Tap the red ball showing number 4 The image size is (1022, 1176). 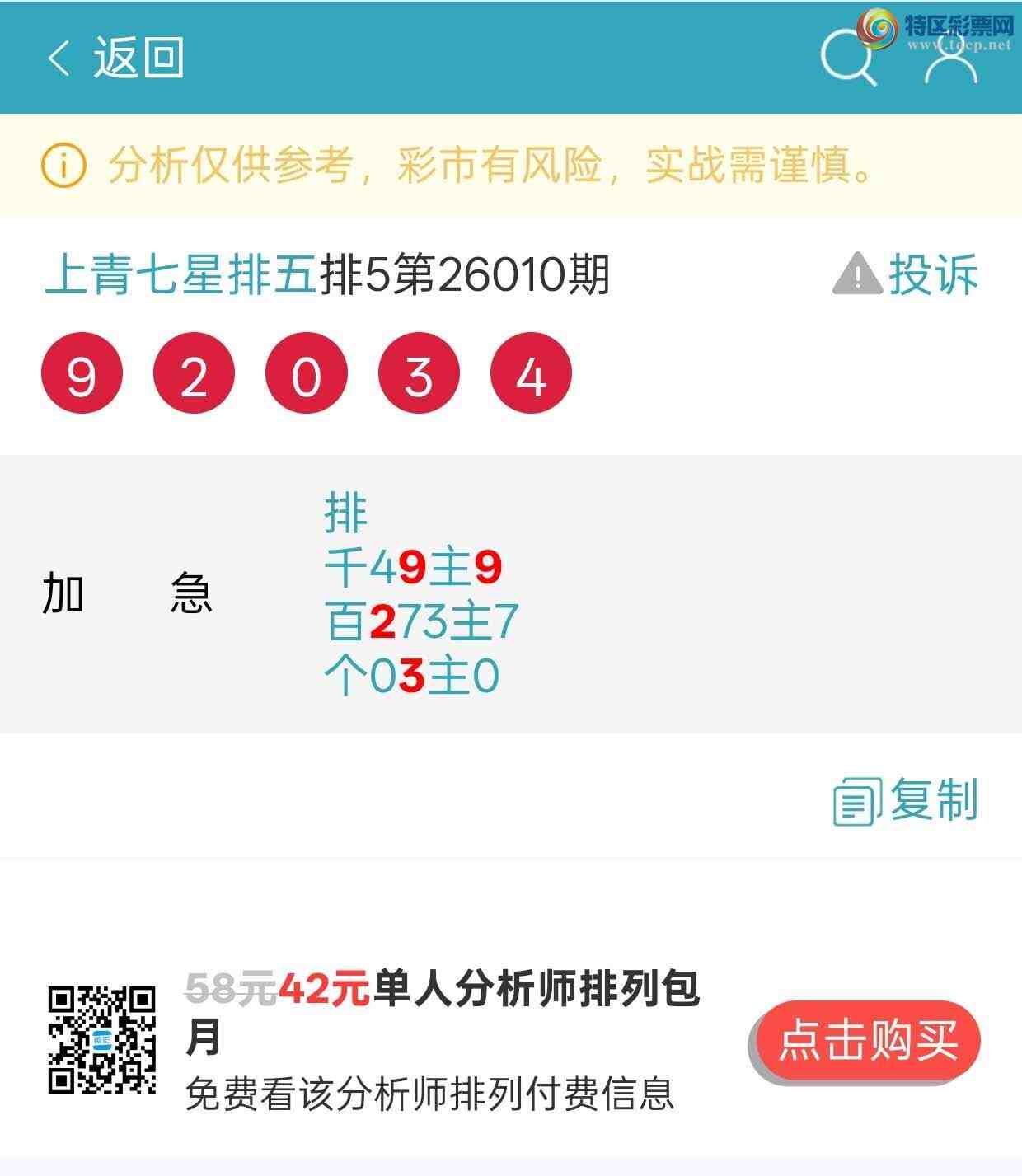[x=532, y=372]
